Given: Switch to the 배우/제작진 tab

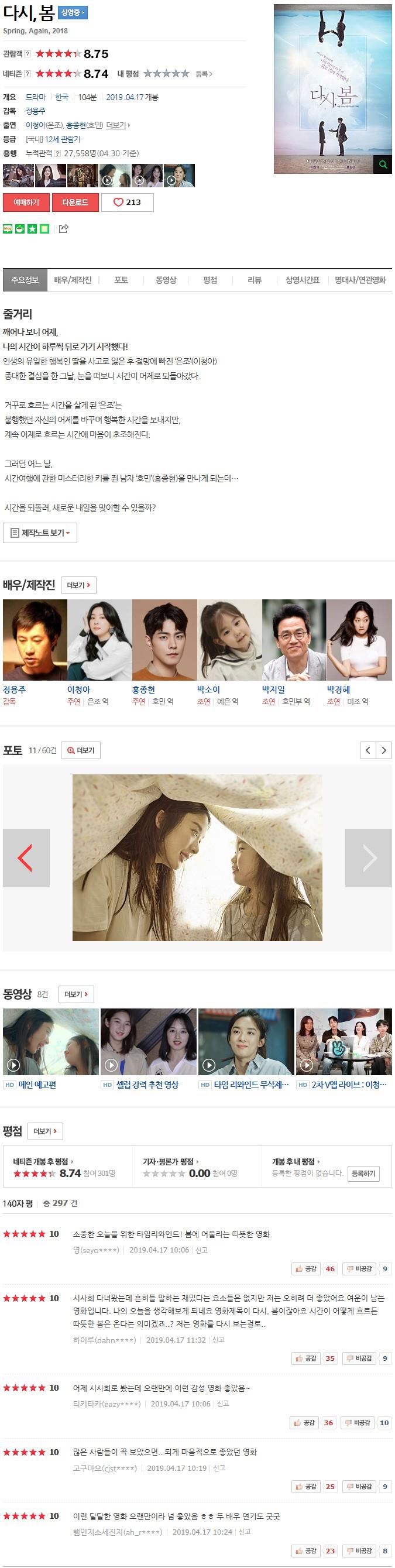Looking at the screenshot, I should 73,280.
